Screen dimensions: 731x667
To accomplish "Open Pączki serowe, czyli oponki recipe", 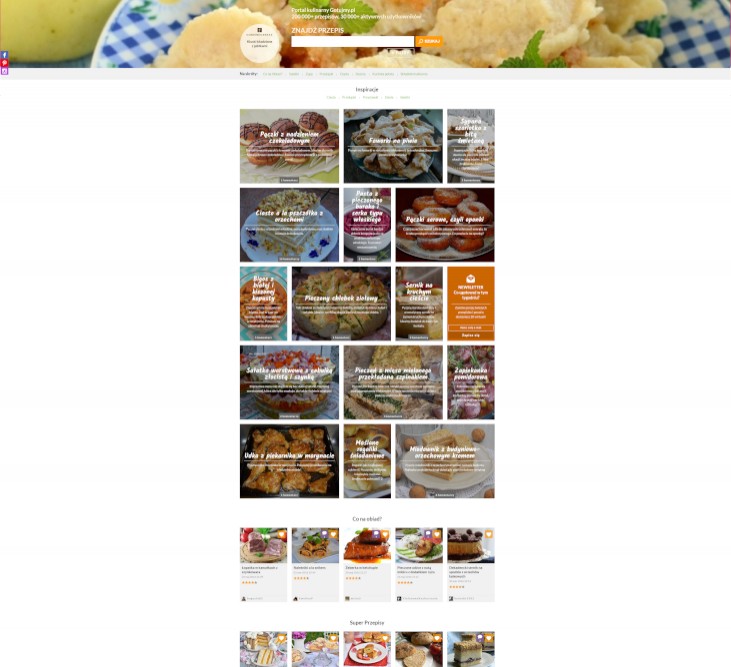I will 444,224.
